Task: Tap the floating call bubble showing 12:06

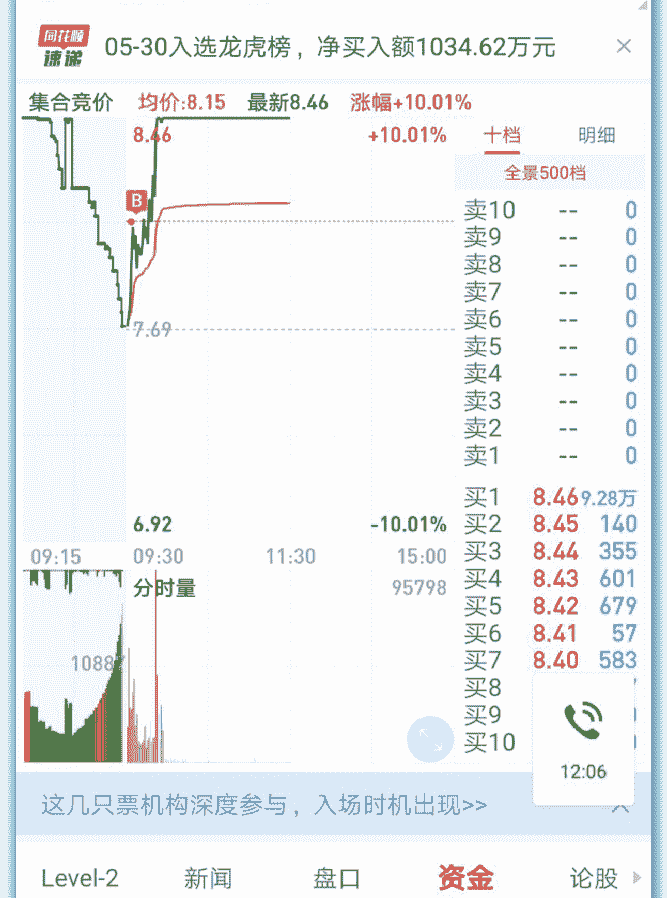Action: 583,738
